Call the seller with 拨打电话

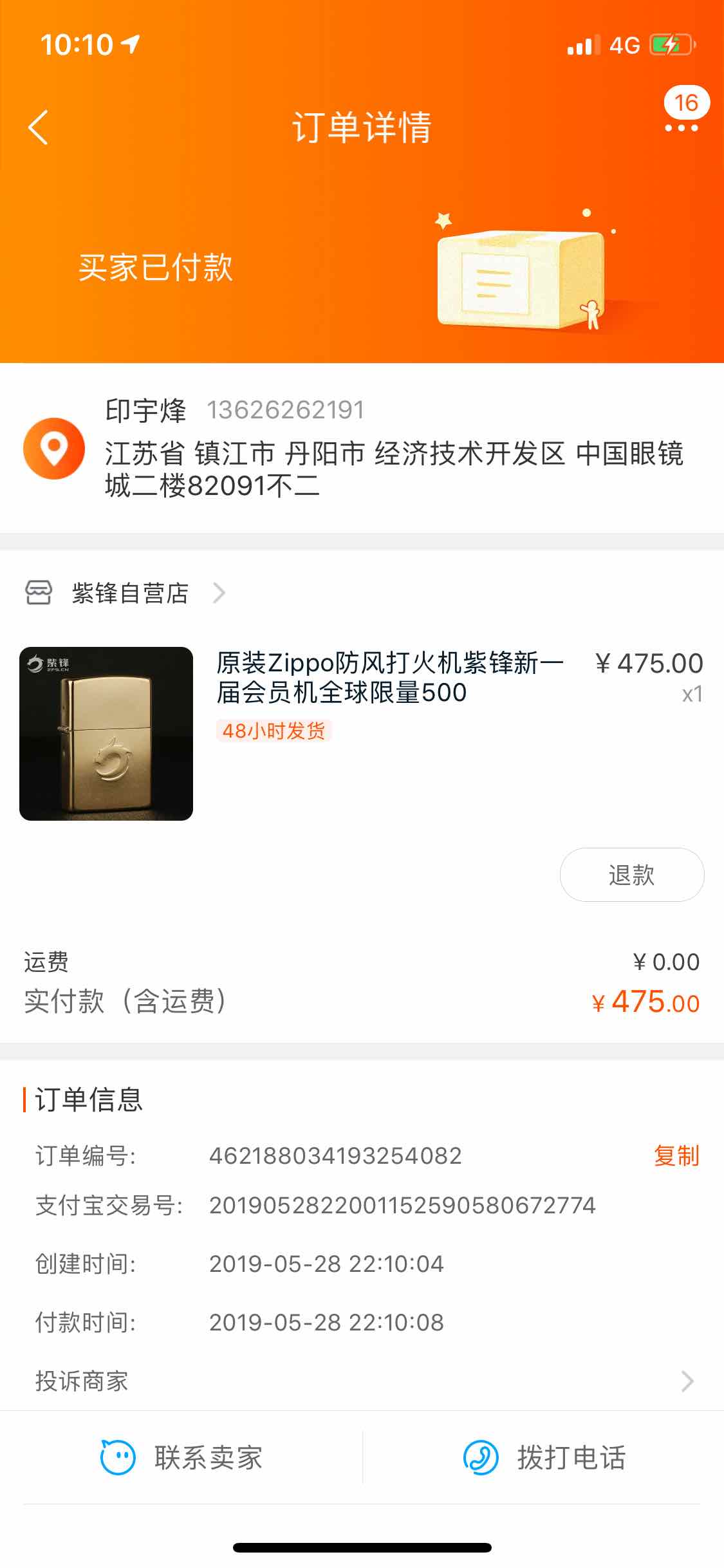click(x=544, y=1458)
